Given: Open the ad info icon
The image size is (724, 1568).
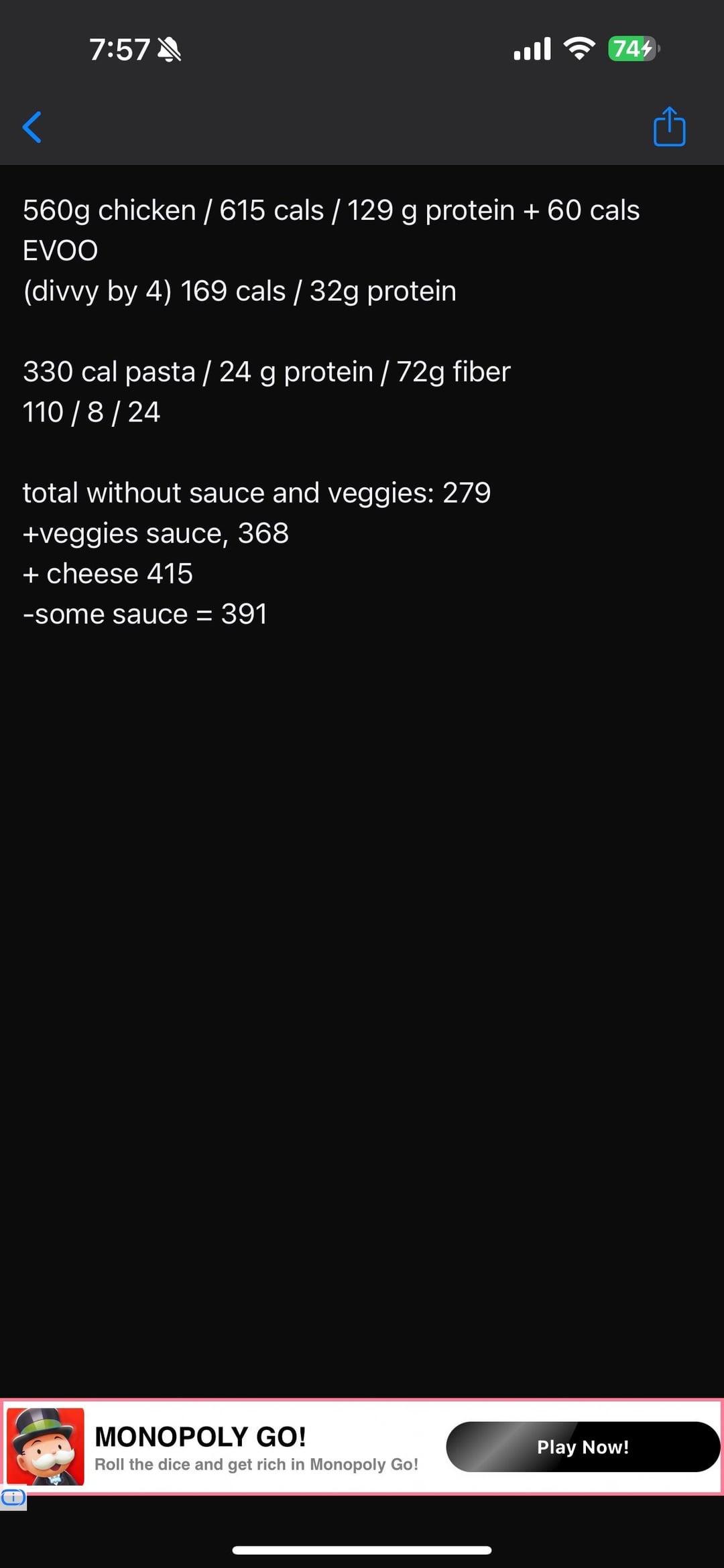Looking at the screenshot, I should (x=13, y=1497).
